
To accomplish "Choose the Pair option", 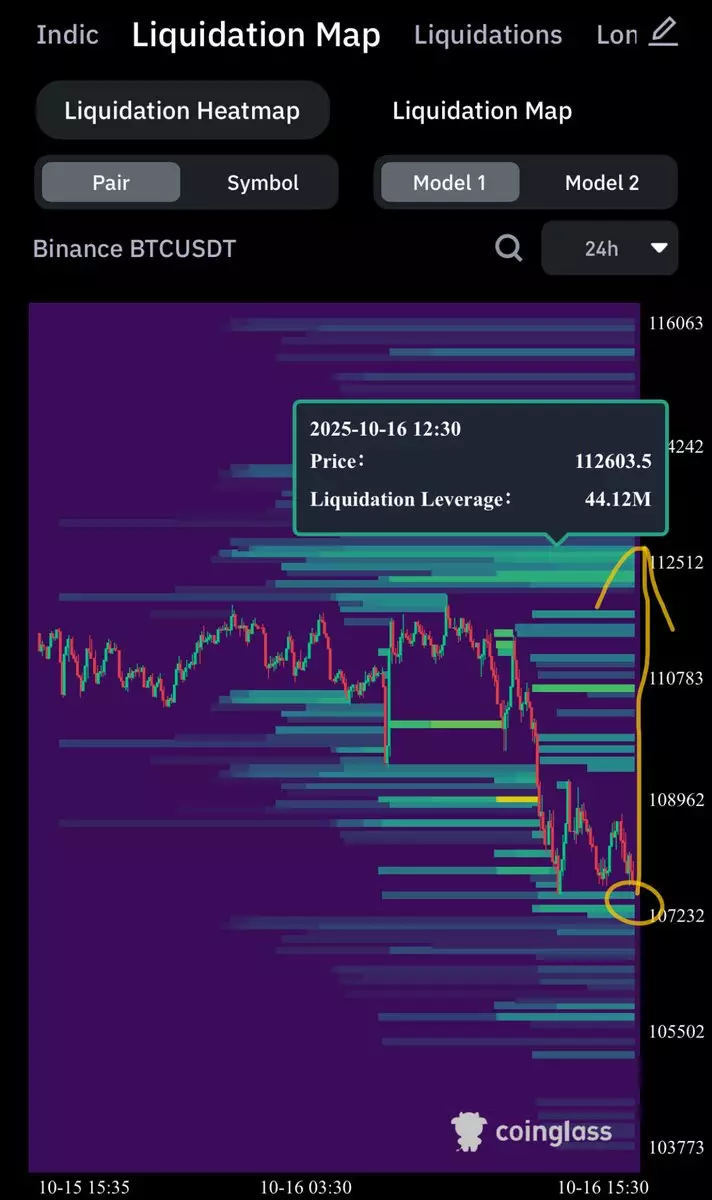I will tap(111, 183).
